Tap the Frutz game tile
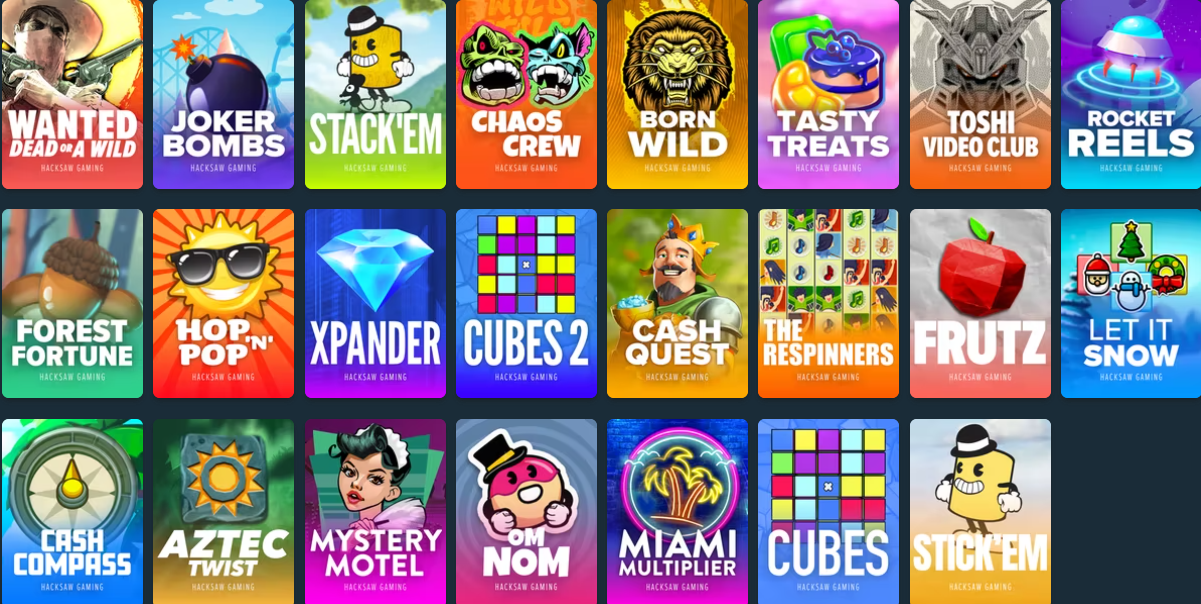Image resolution: width=1201 pixels, height=604 pixels. click(980, 303)
